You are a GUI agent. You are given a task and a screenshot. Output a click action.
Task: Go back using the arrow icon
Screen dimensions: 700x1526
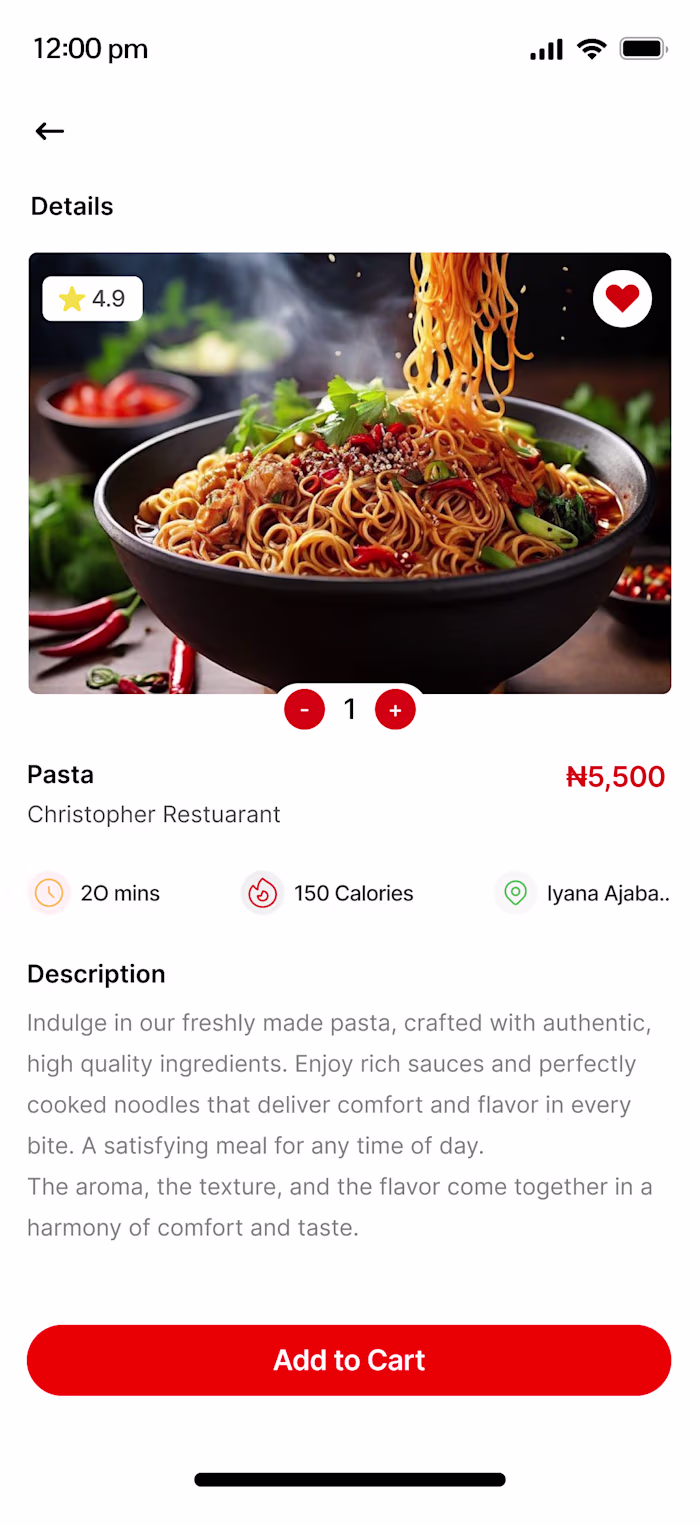pyautogui.click(x=50, y=131)
